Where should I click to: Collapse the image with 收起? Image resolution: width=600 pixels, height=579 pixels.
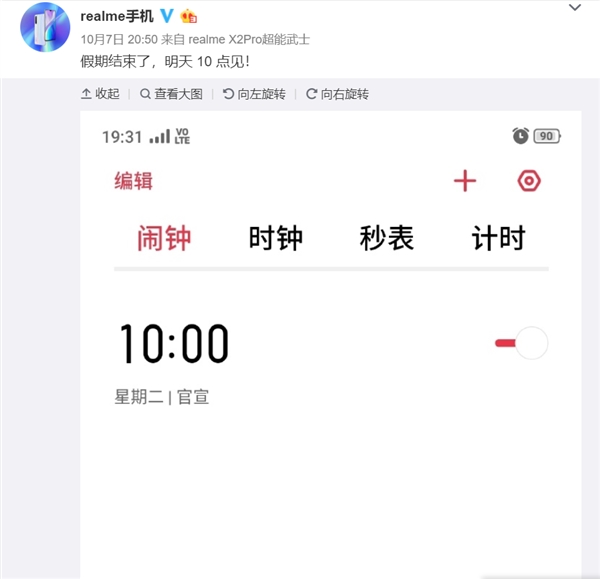click(100, 94)
